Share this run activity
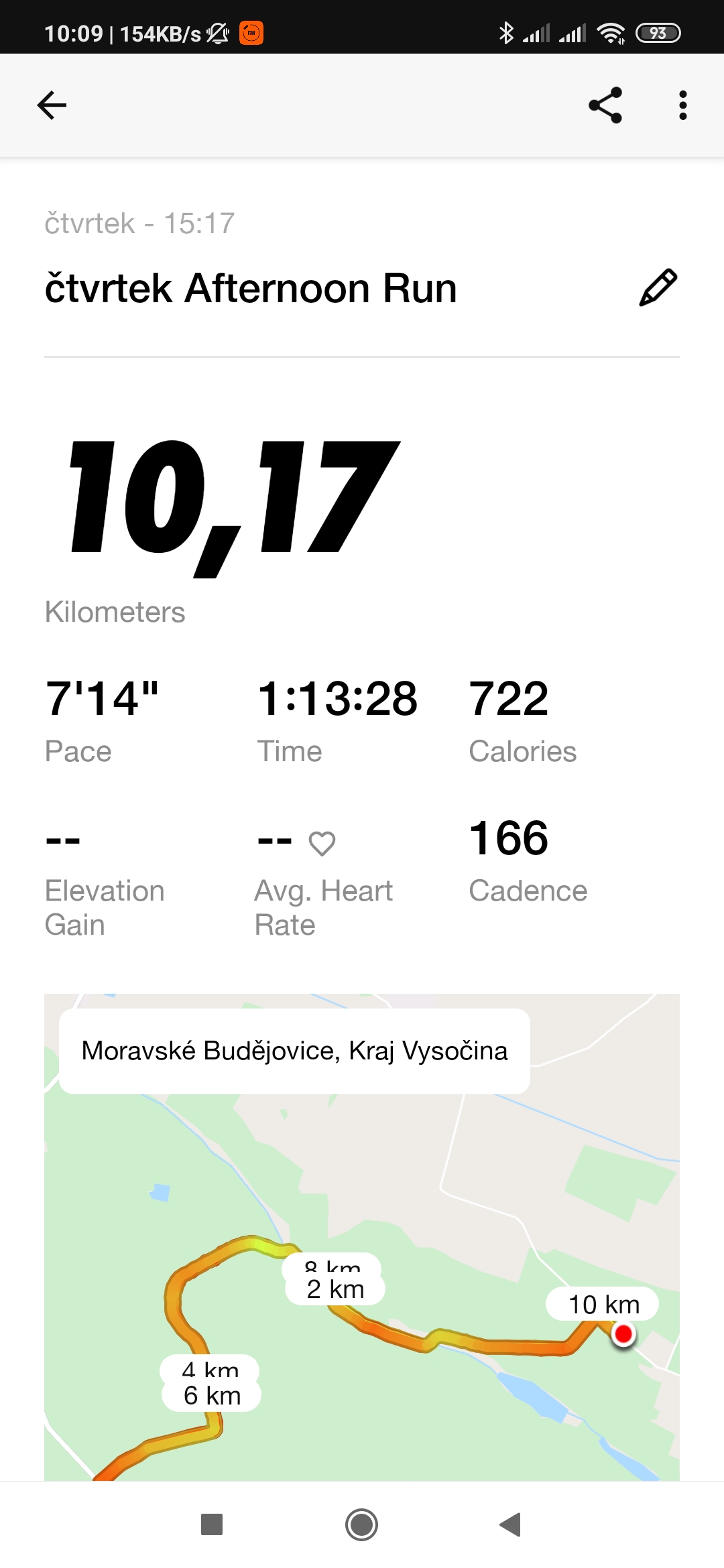 (x=605, y=105)
